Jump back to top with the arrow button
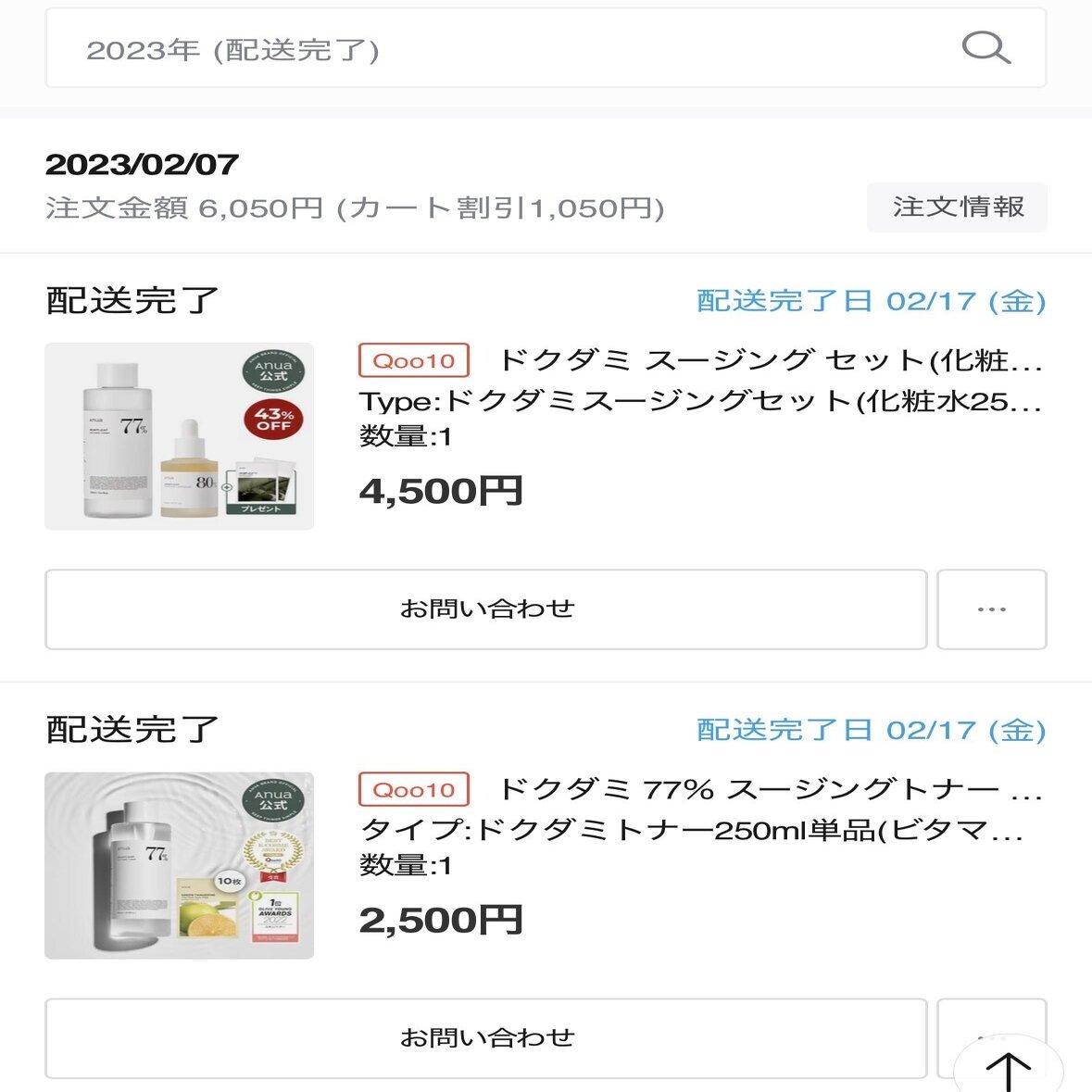Screen dimensions: 1092x1092 (1008, 1068)
